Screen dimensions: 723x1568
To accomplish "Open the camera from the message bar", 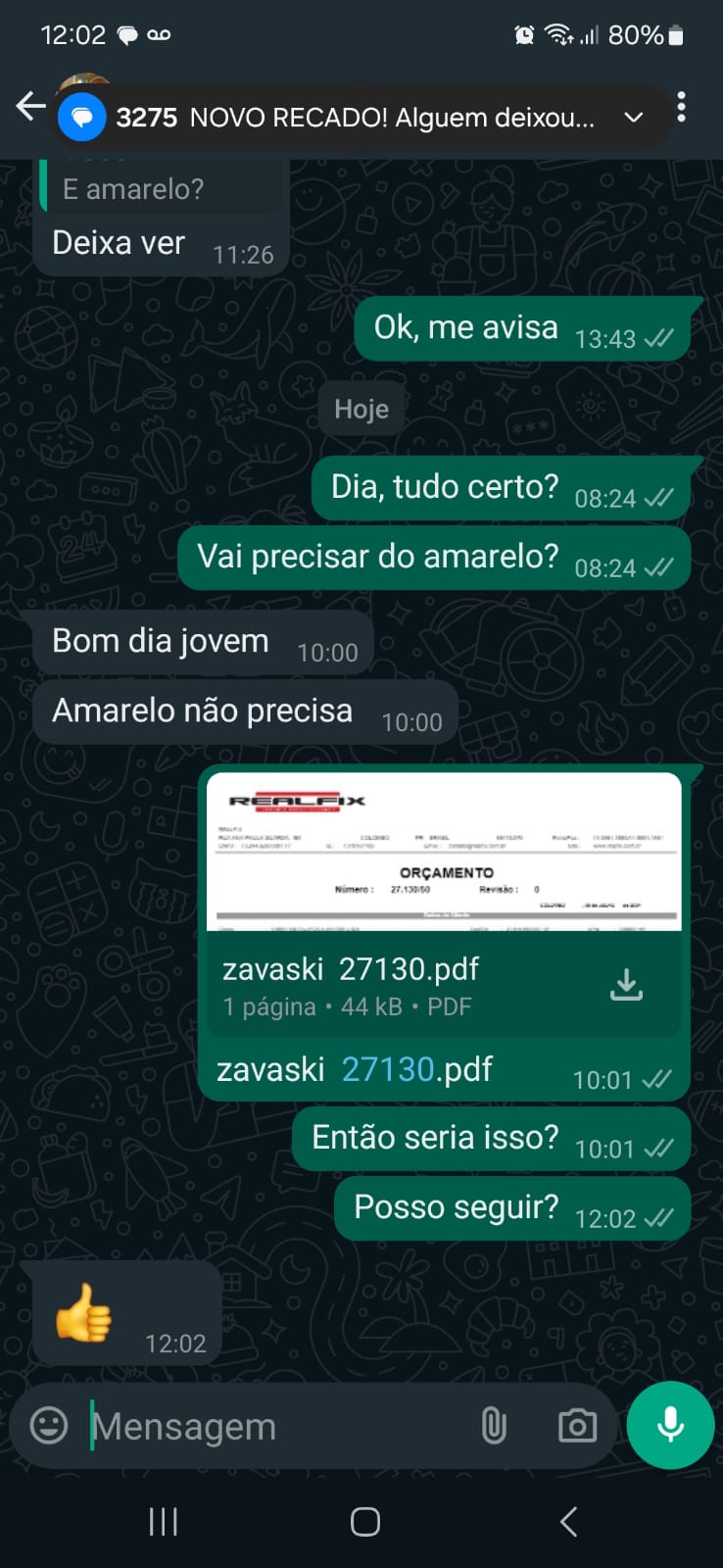I will click(x=577, y=1426).
